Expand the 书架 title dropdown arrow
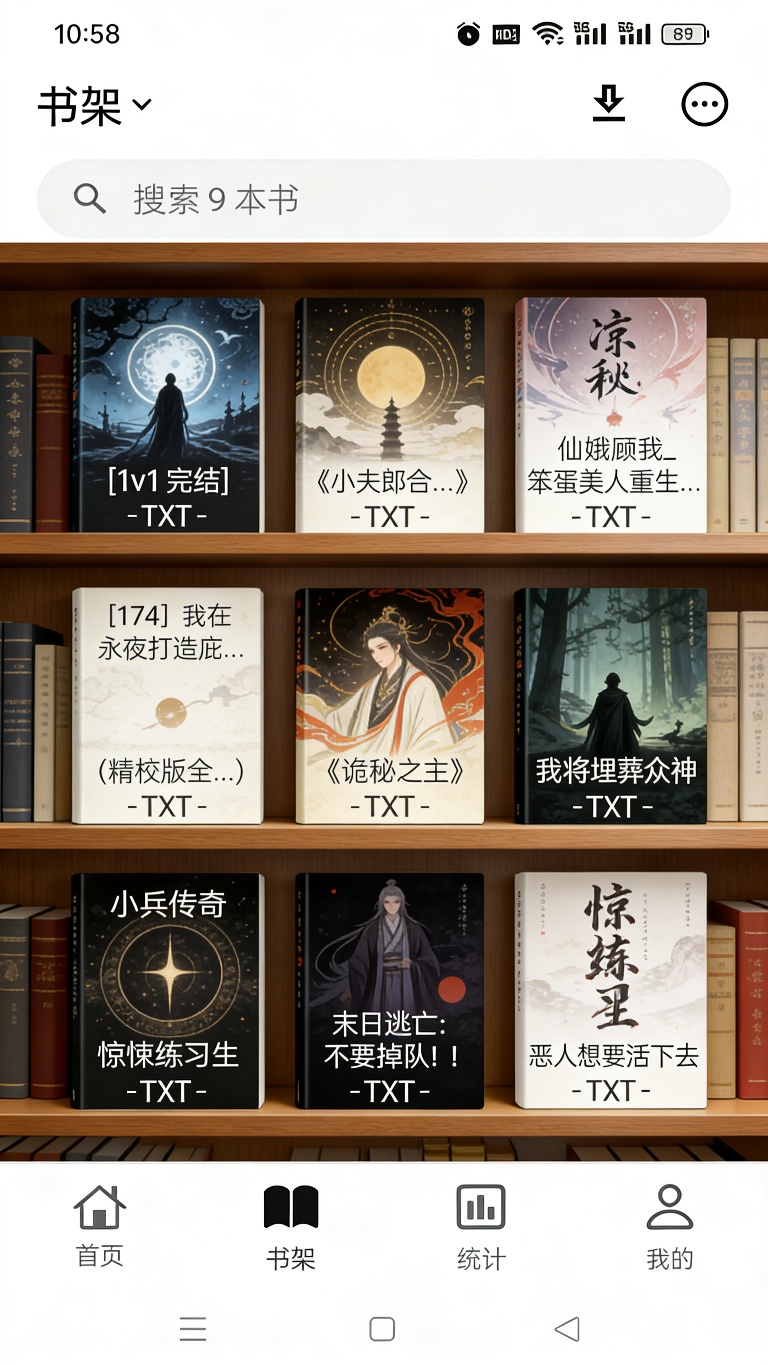 coord(141,106)
